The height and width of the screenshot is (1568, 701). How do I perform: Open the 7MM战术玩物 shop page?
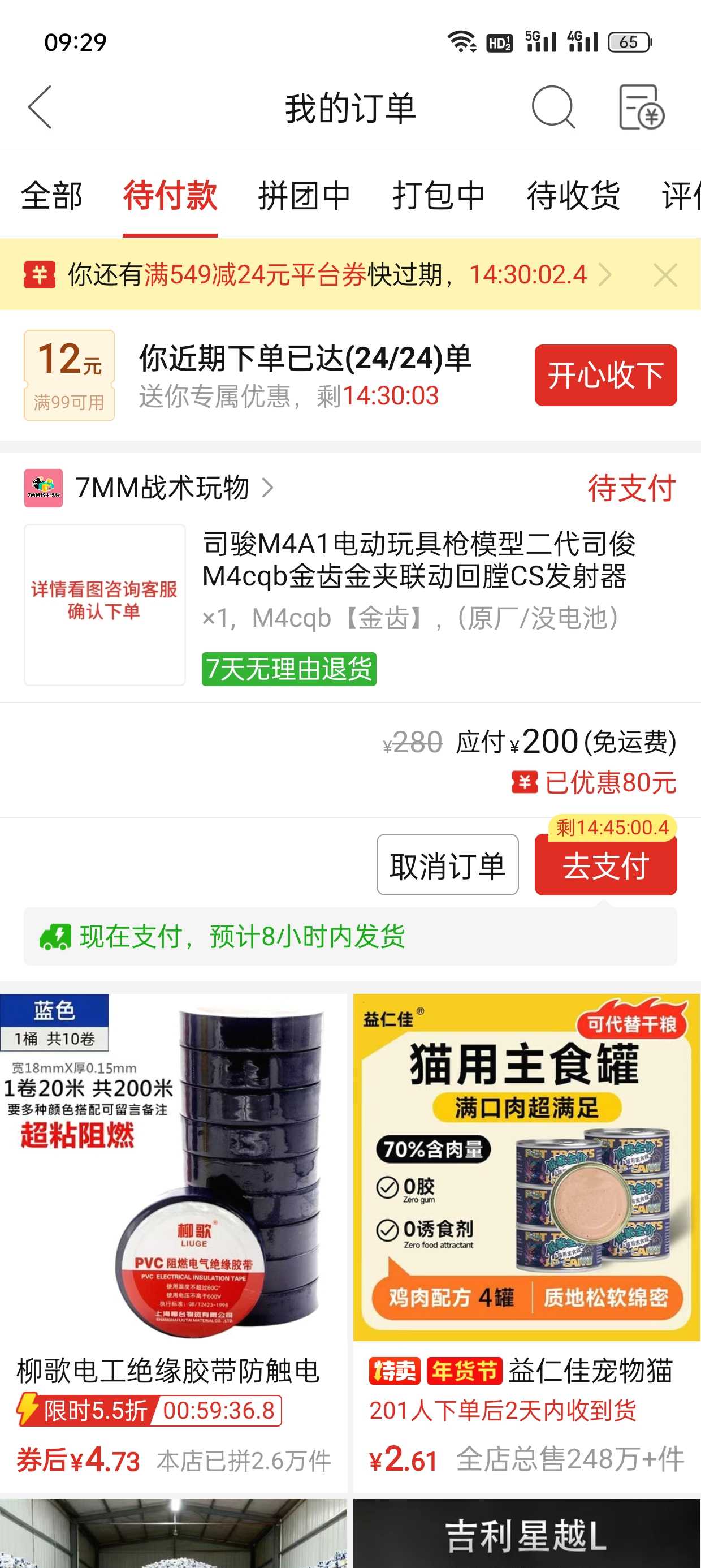tap(162, 488)
